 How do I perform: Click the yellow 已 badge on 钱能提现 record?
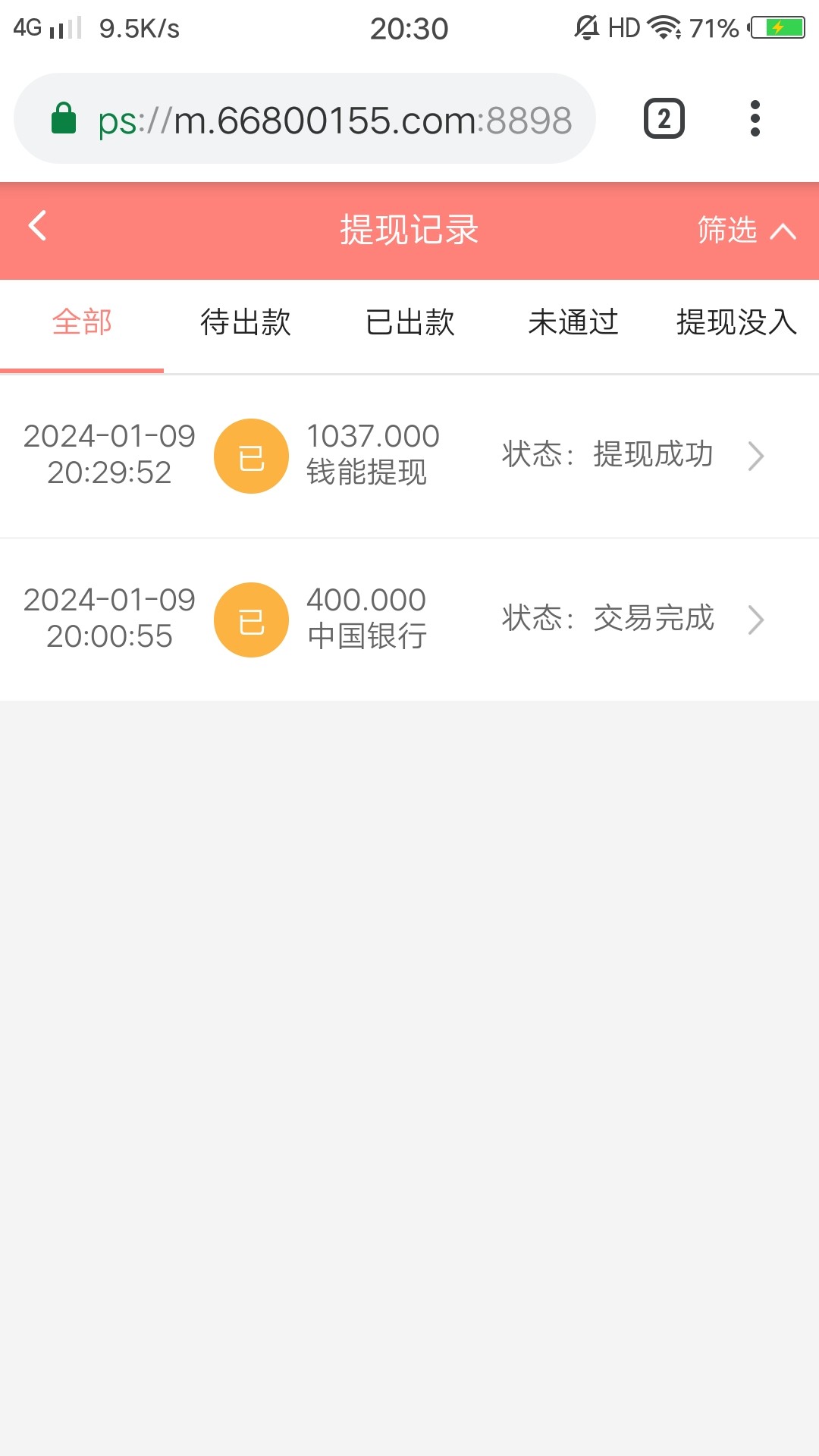pyautogui.click(x=251, y=456)
